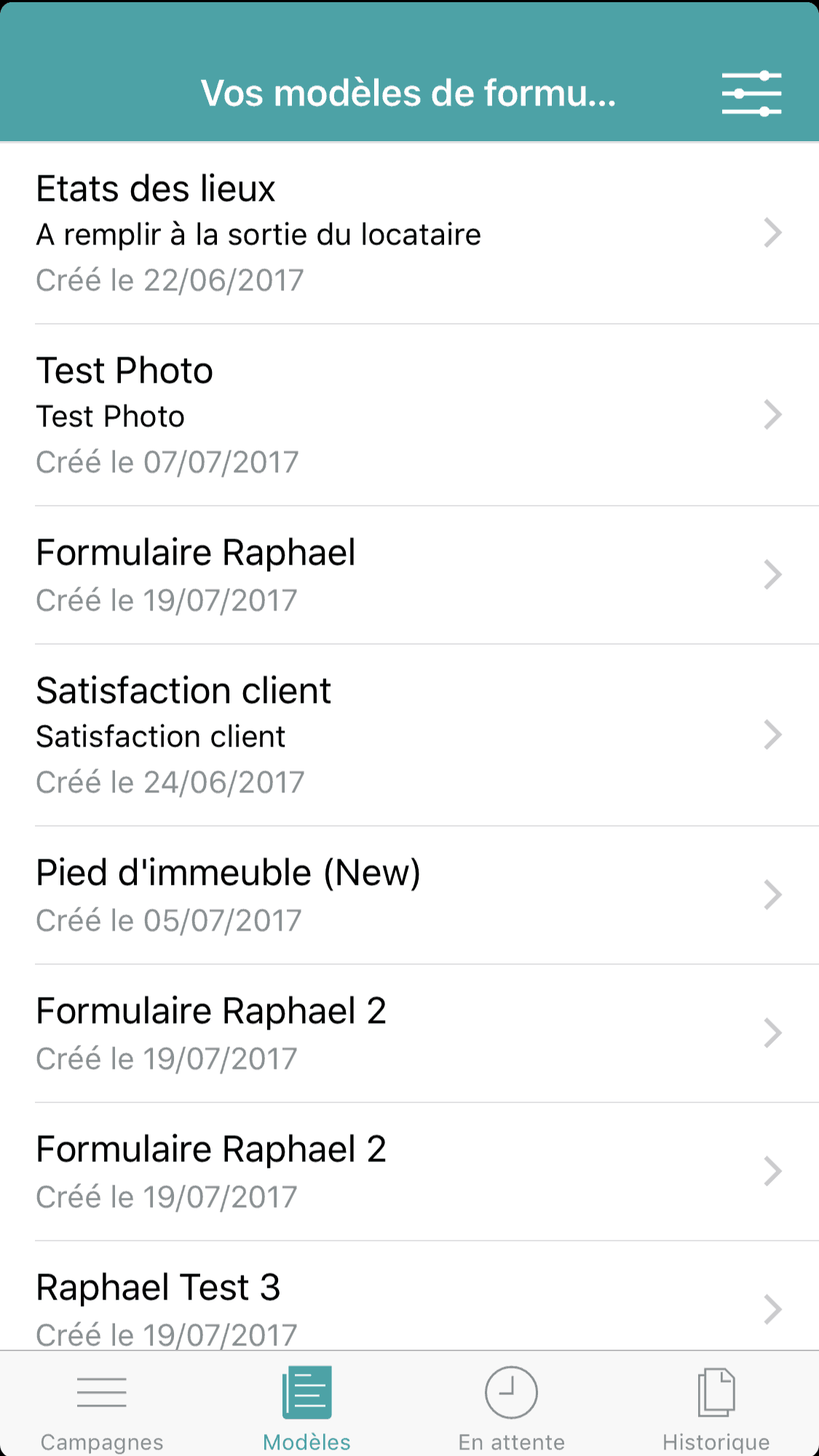Switch to the En attente tab
The height and width of the screenshot is (1456, 819).
point(511,1409)
